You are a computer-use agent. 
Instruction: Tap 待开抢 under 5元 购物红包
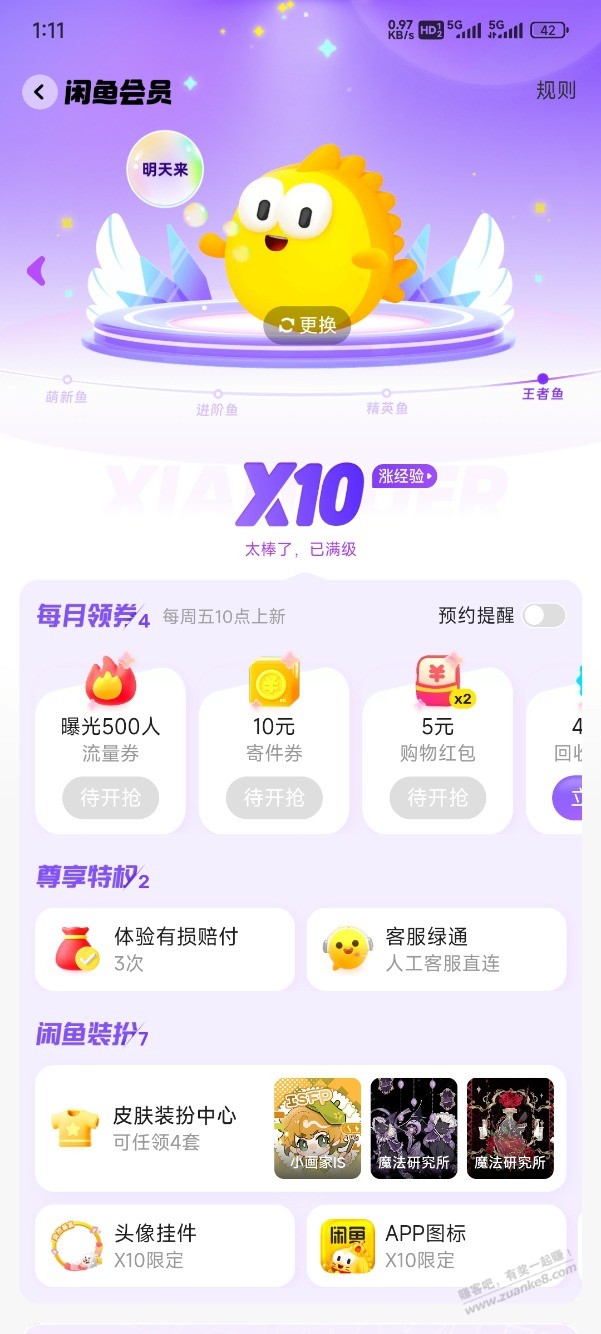tap(437, 798)
